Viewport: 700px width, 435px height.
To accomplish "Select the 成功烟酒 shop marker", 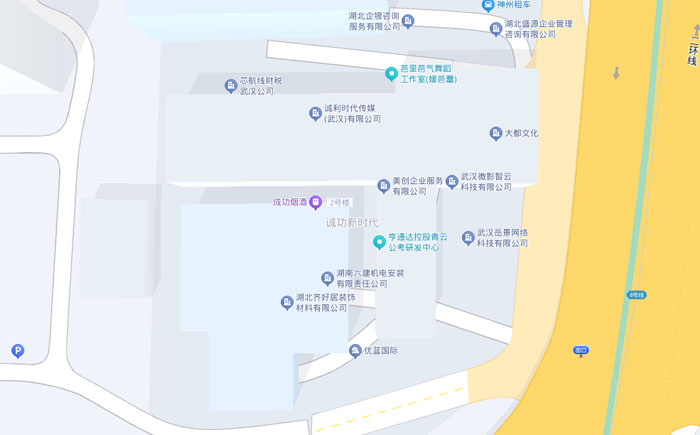I will (x=315, y=202).
